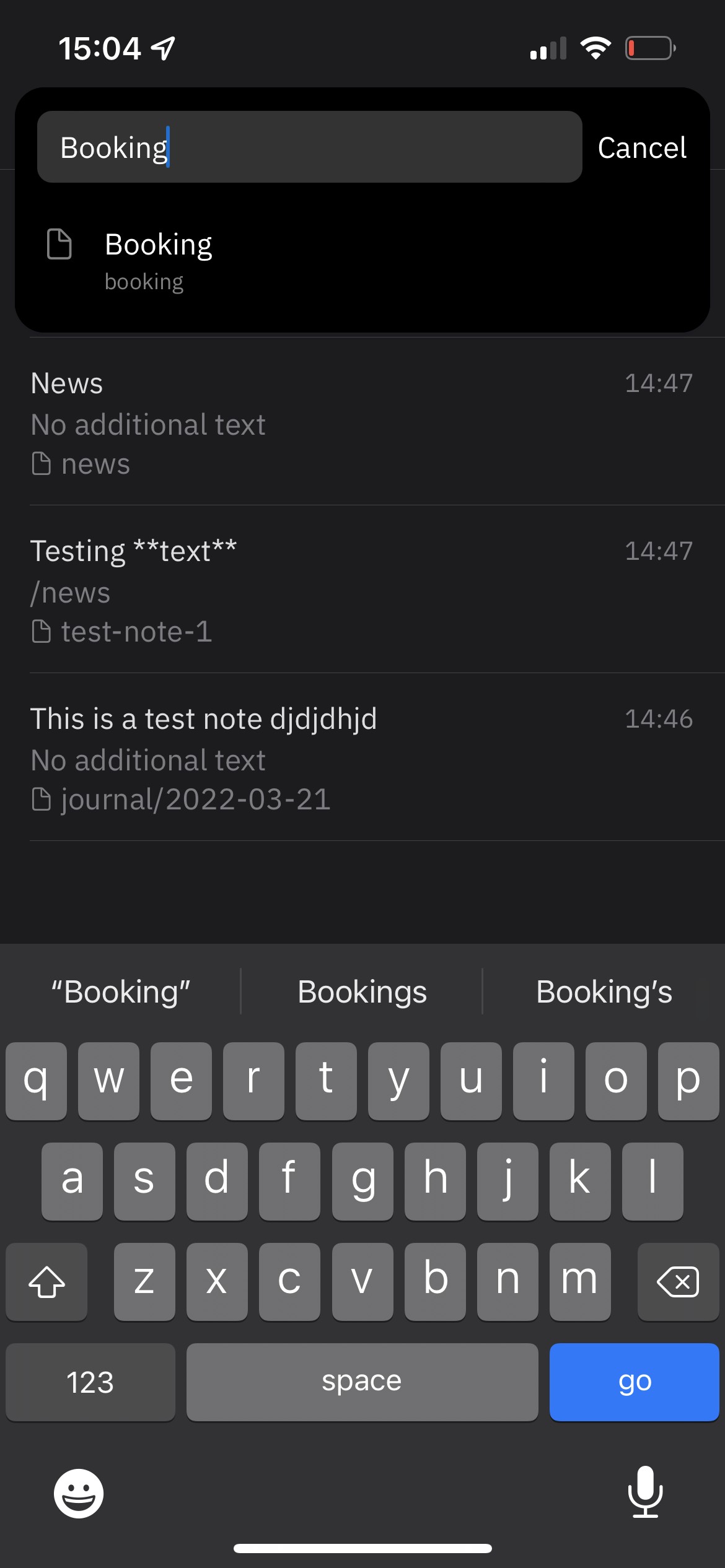Image resolution: width=725 pixels, height=1568 pixels.
Task: Choose the Bookings keyboard suggestion
Action: click(362, 991)
